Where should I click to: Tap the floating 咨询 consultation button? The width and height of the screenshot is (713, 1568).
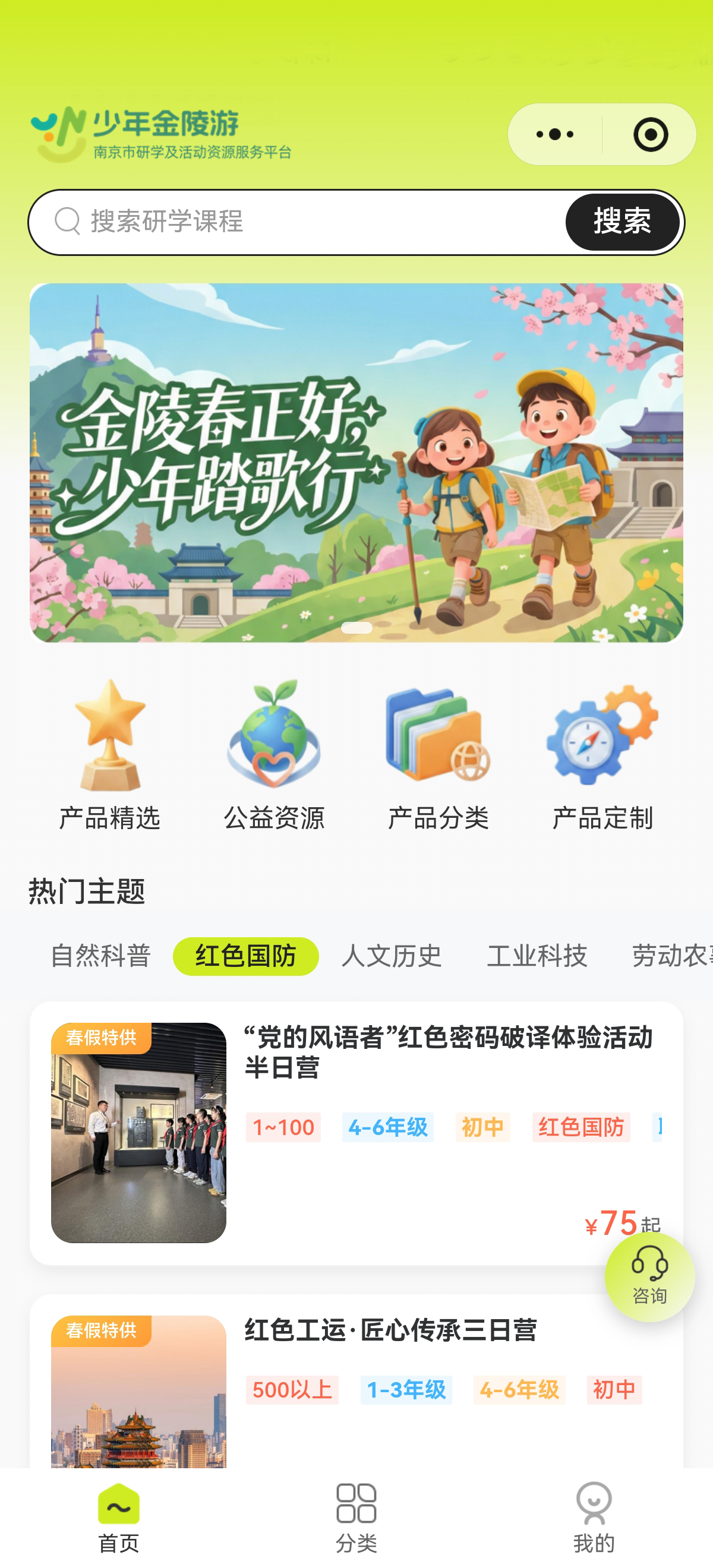[649, 1277]
